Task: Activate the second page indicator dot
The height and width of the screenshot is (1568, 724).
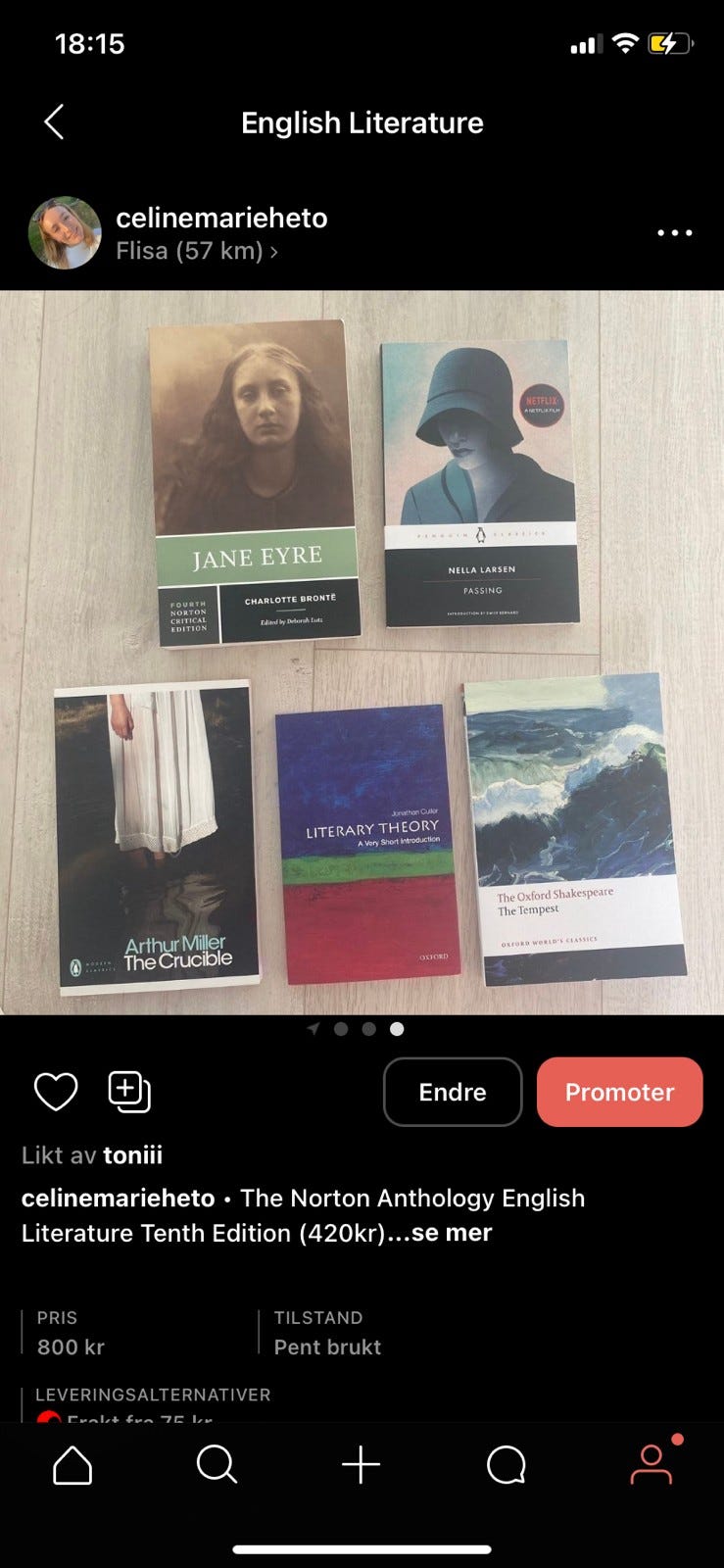Action: (x=341, y=1028)
